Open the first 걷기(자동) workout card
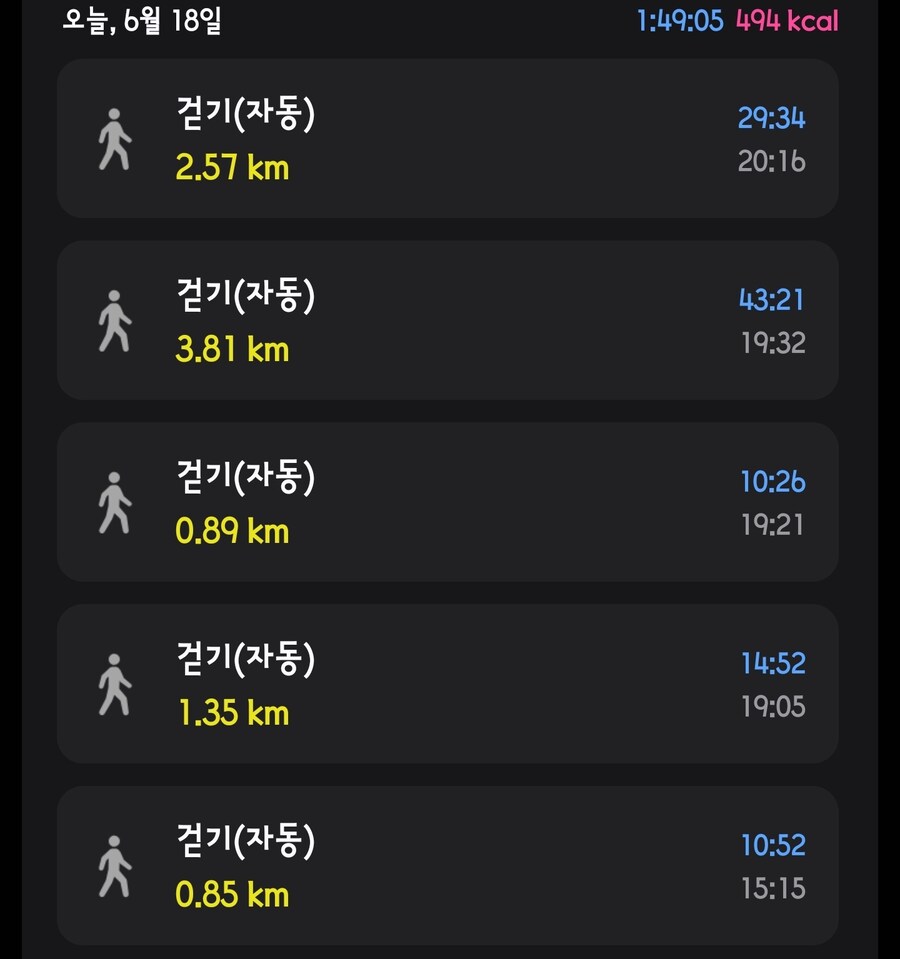Viewport: 900px width, 959px height. click(450, 139)
